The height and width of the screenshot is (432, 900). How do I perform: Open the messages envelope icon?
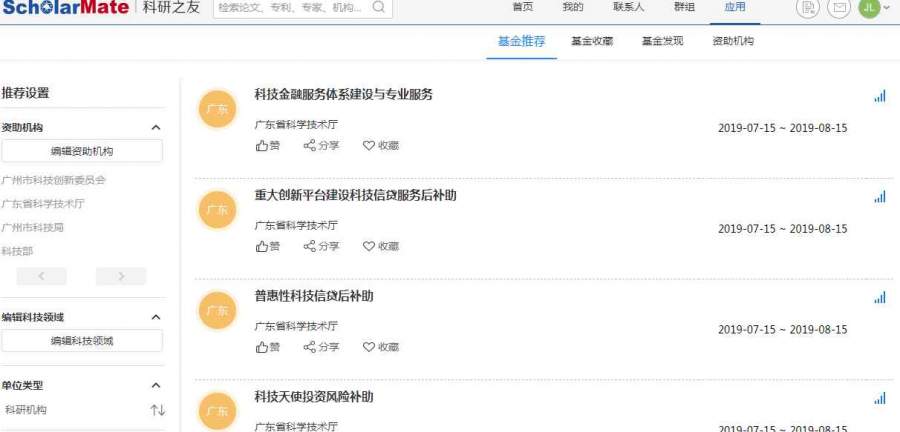(x=840, y=8)
